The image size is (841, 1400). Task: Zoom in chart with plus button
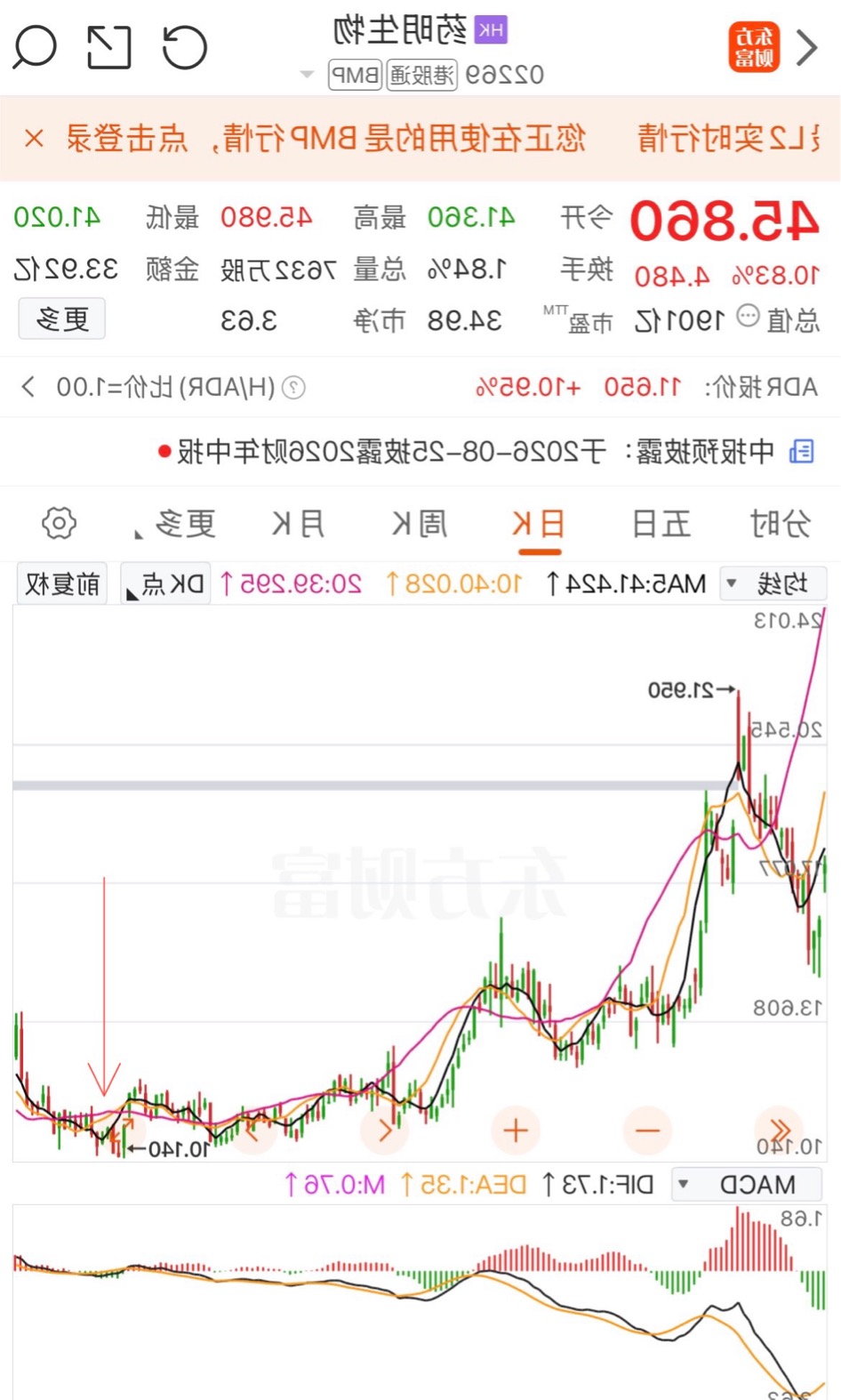(516, 1130)
